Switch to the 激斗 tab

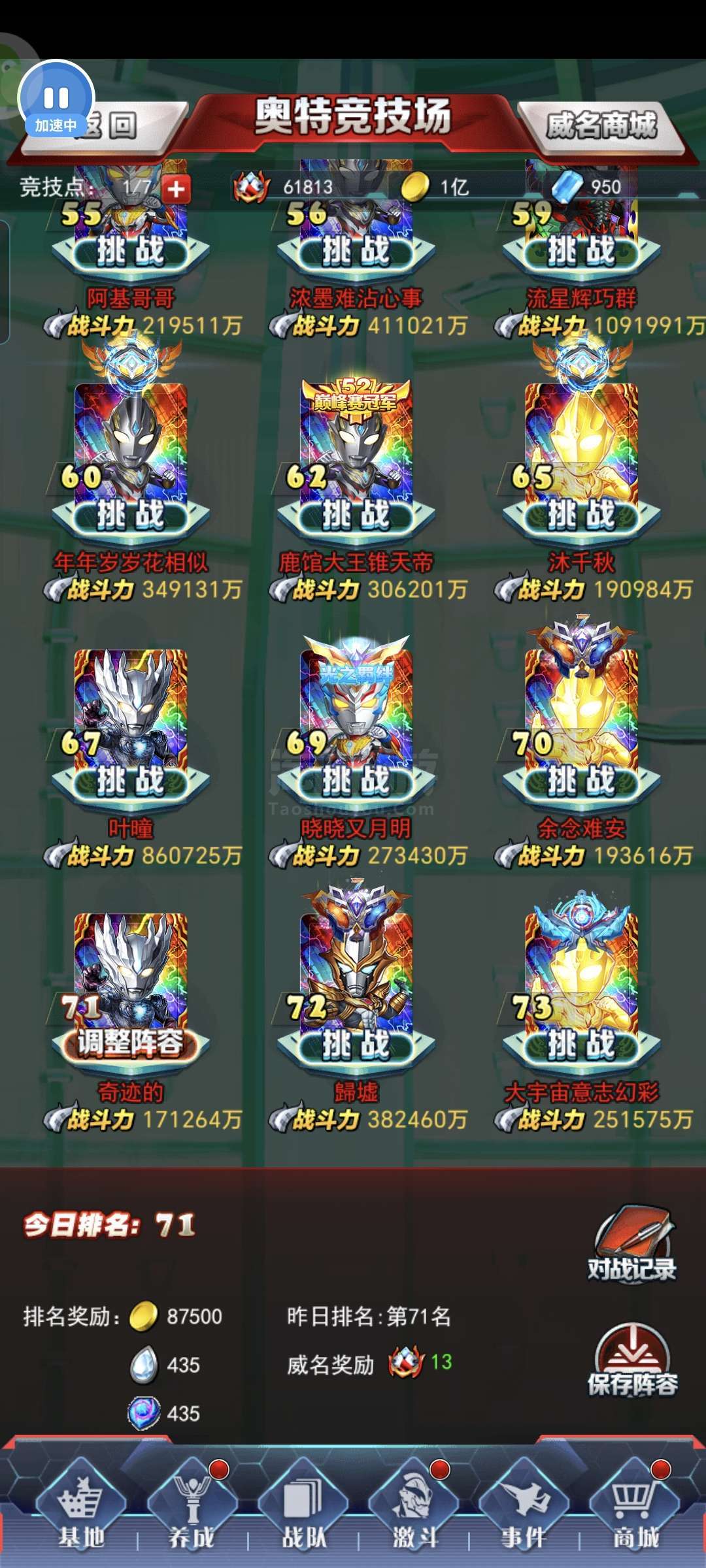pyautogui.click(x=414, y=1511)
